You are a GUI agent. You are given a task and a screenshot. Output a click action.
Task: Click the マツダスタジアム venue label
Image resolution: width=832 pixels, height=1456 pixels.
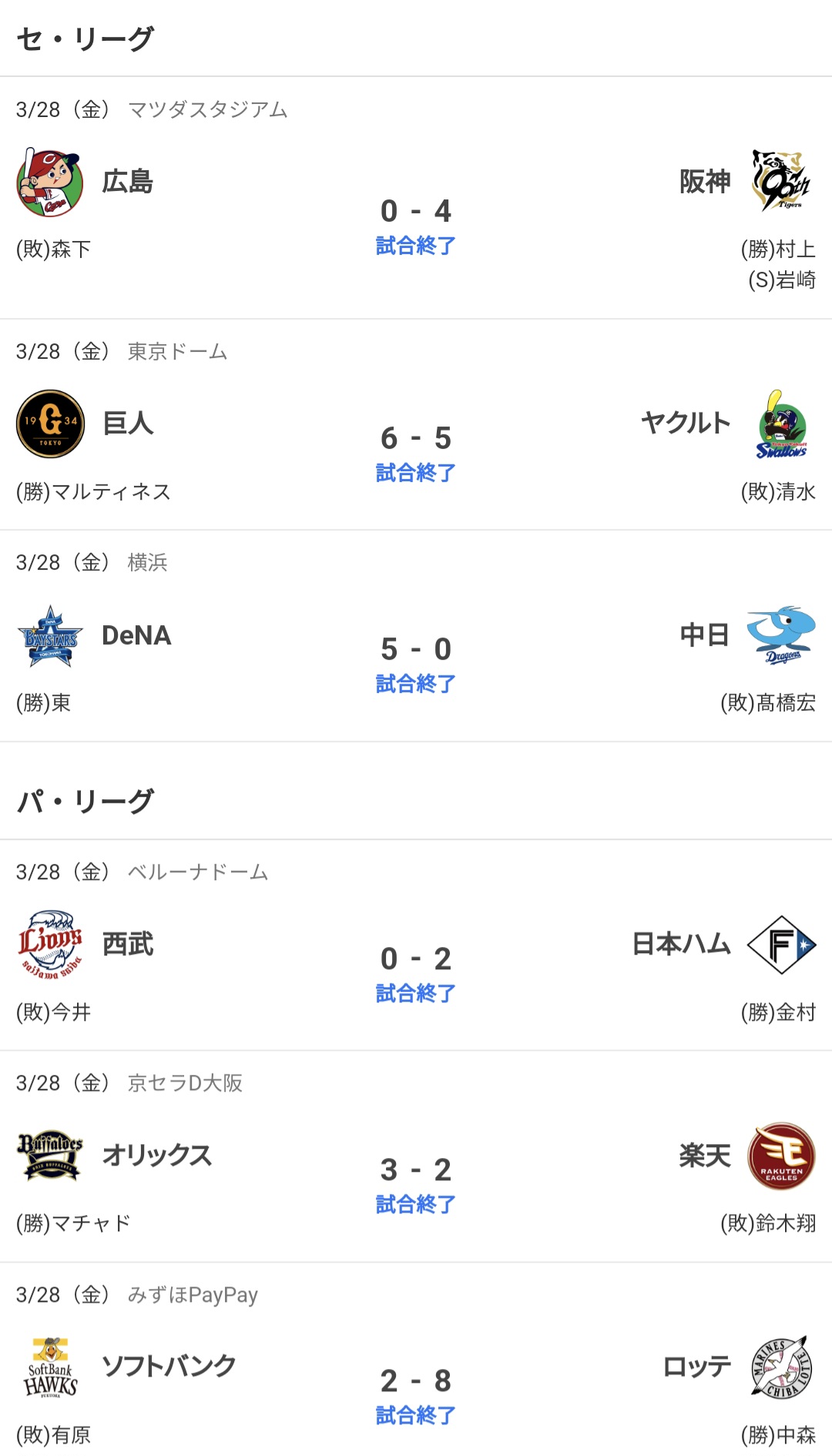click(208, 109)
